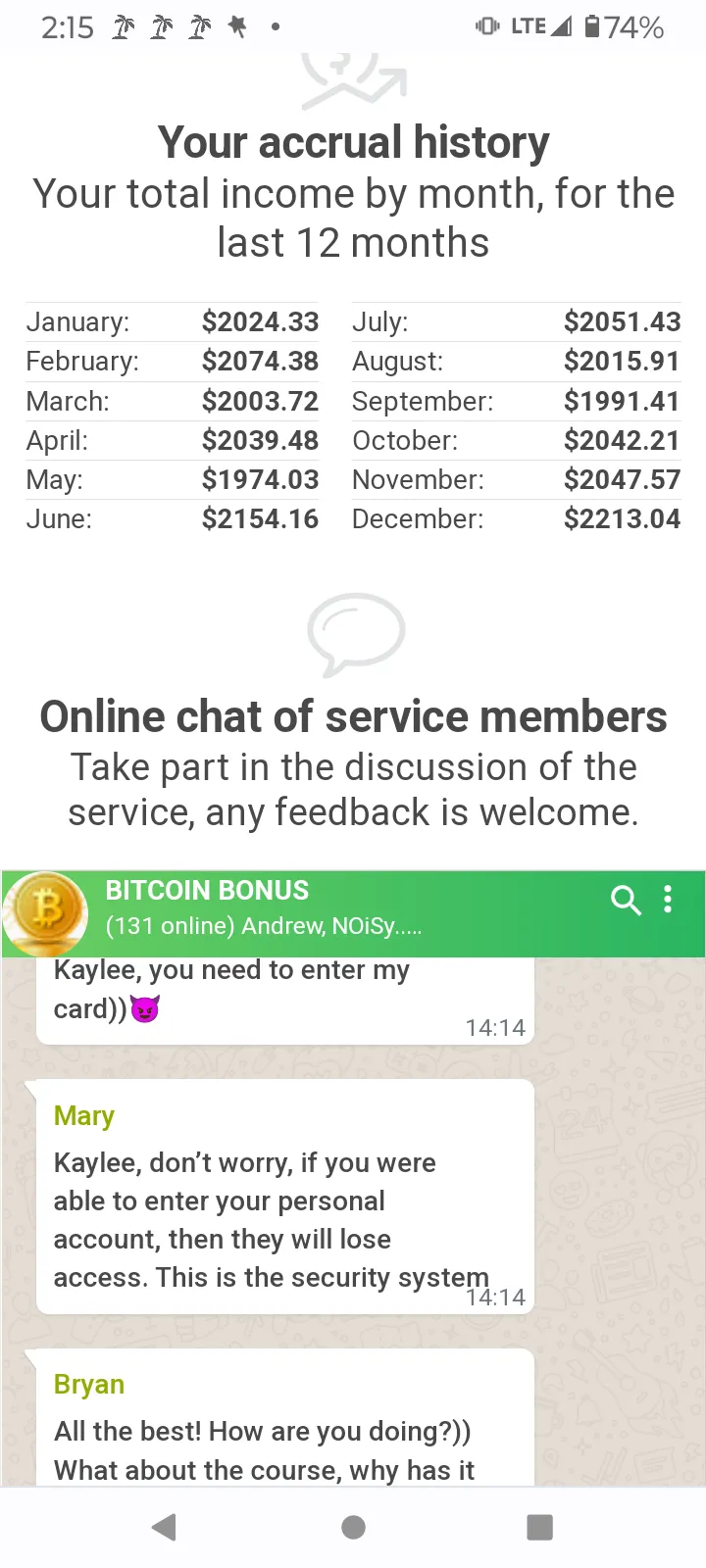Viewport: 706px width, 1568px height.
Task: Search within the BITCOIN BONUS chat
Action: tap(626, 900)
